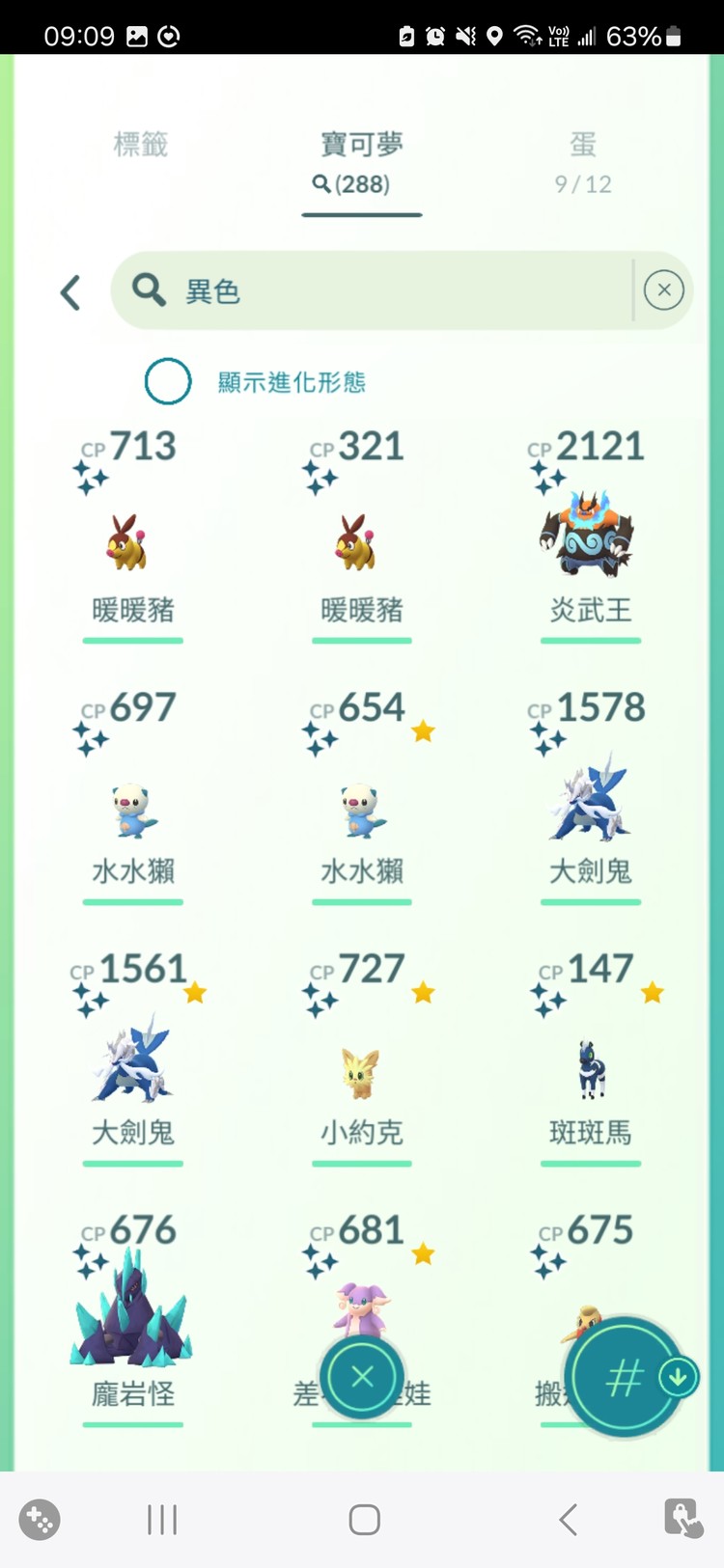The width and height of the screenshot is (724, 1568).
Task: Open 大劍鬼 with CP 1578
Action: click(589, 801)
